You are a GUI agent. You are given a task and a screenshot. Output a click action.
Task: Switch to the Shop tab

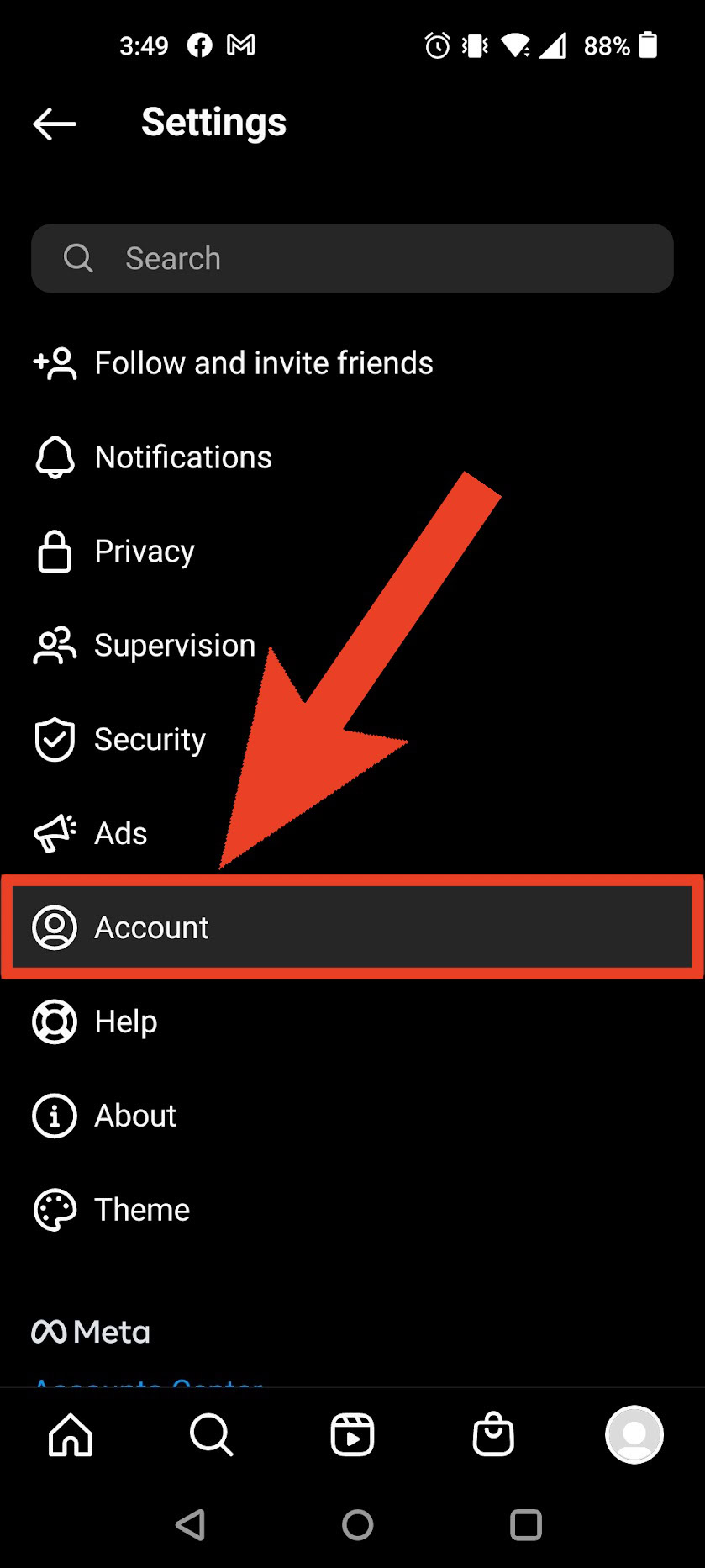[493, 1434]
